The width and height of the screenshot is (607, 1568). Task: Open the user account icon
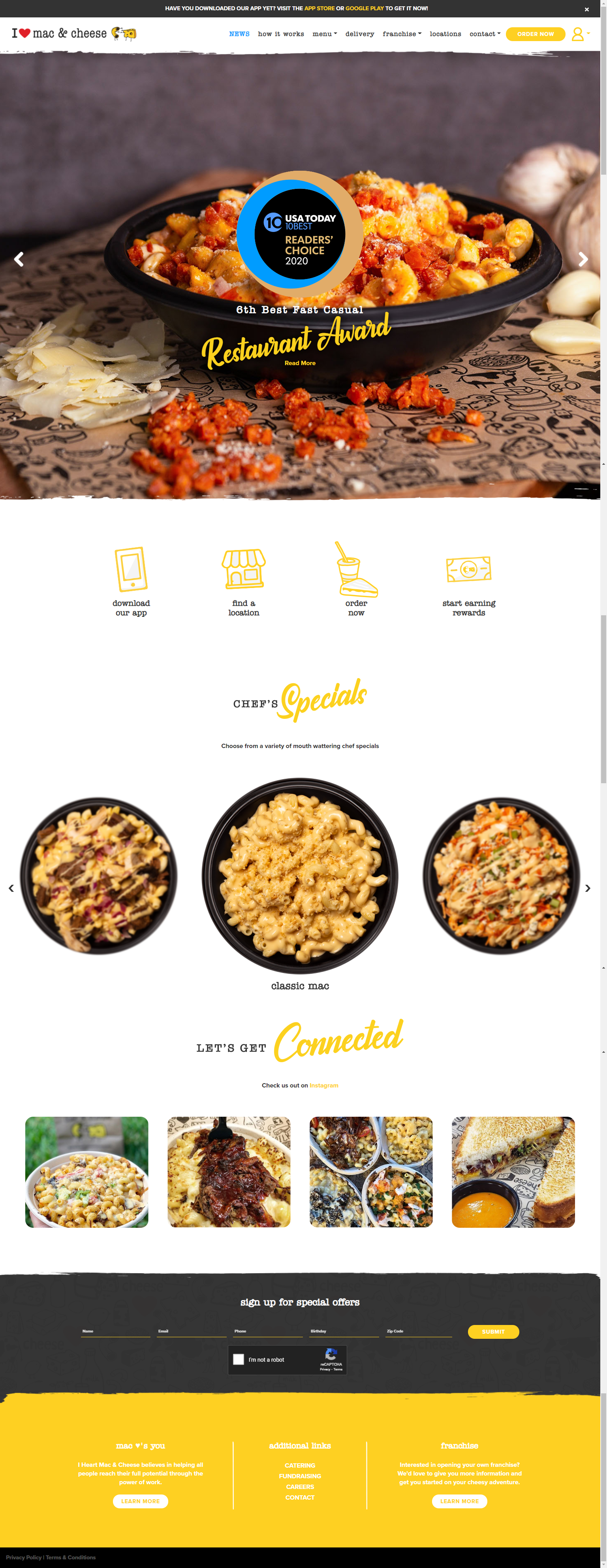pyautogui.click(x=578, y=34)
